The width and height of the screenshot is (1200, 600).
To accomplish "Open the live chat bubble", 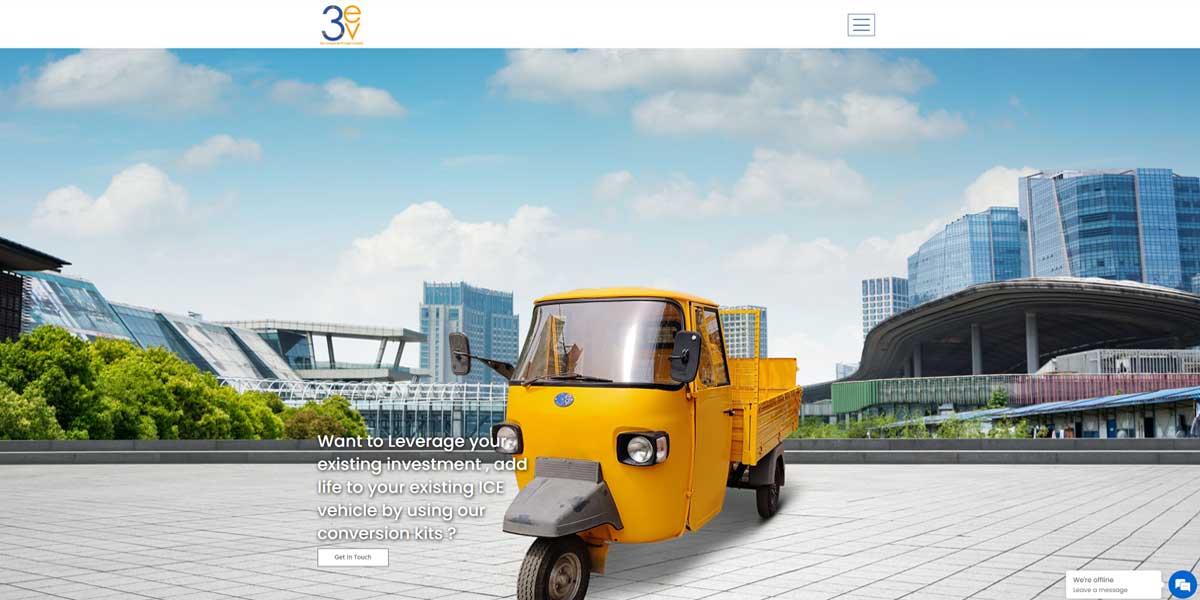I will click(x=1182, y=585).
